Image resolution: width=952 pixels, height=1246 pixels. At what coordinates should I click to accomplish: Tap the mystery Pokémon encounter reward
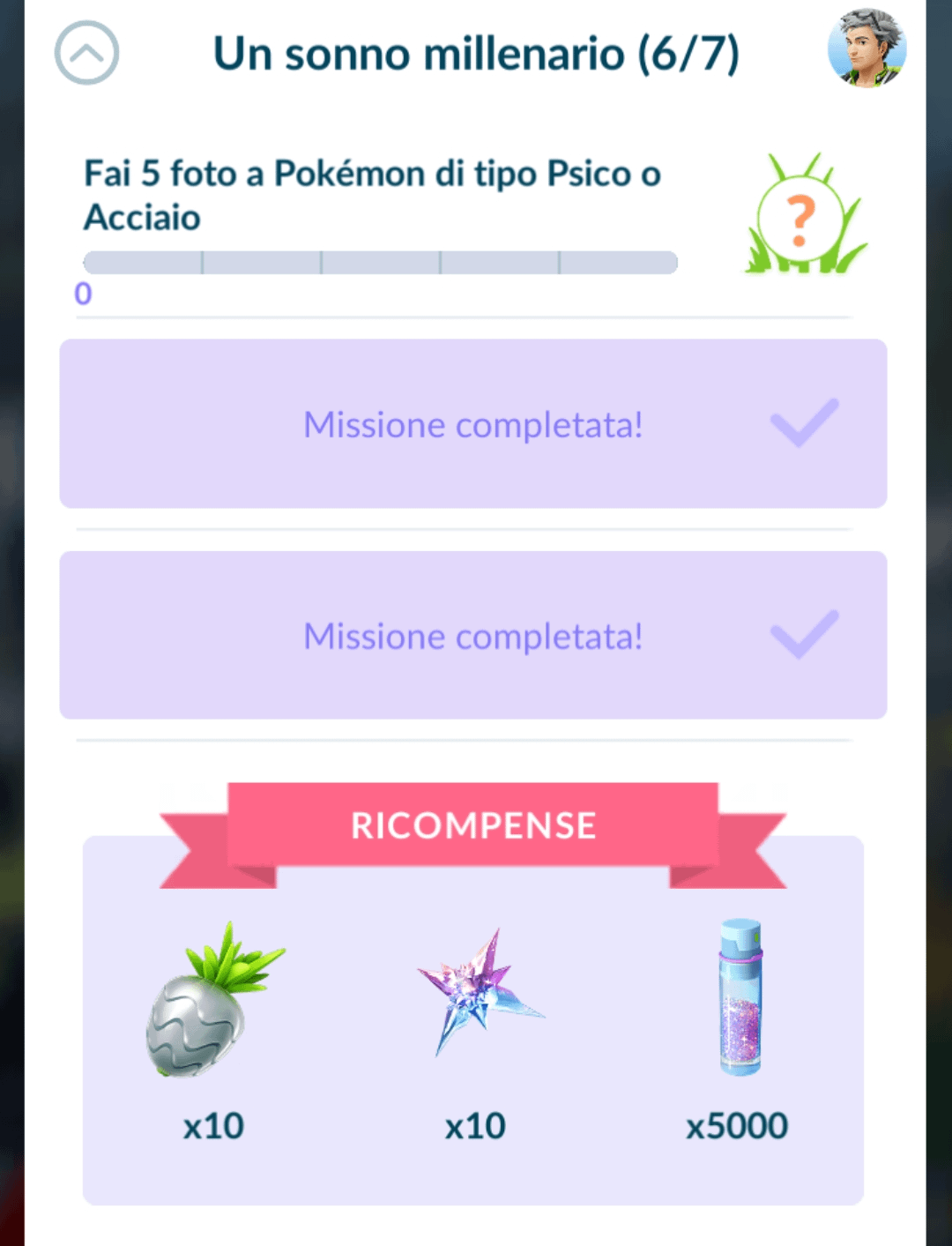tap(807, 214)
